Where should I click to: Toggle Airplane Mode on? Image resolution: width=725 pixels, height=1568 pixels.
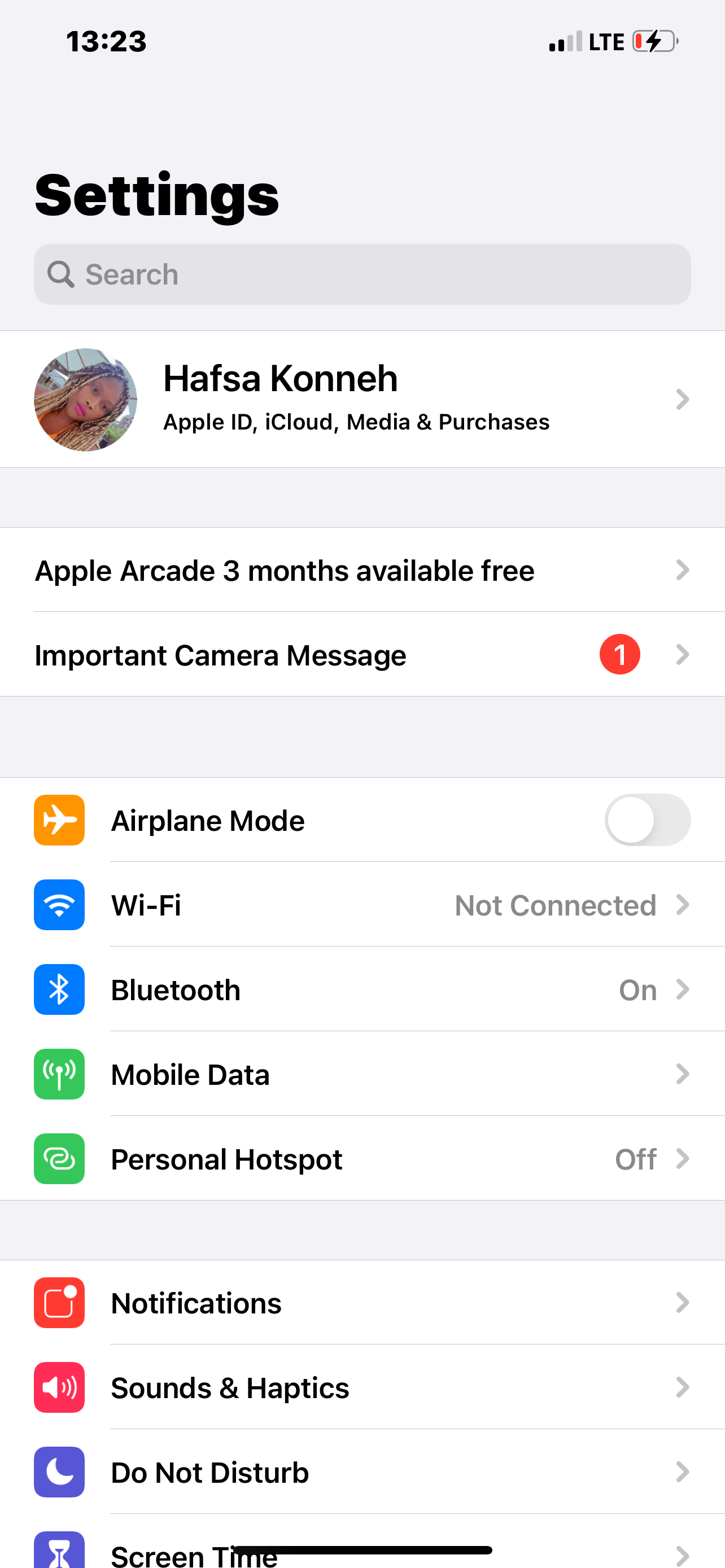[x=647, y=820]
